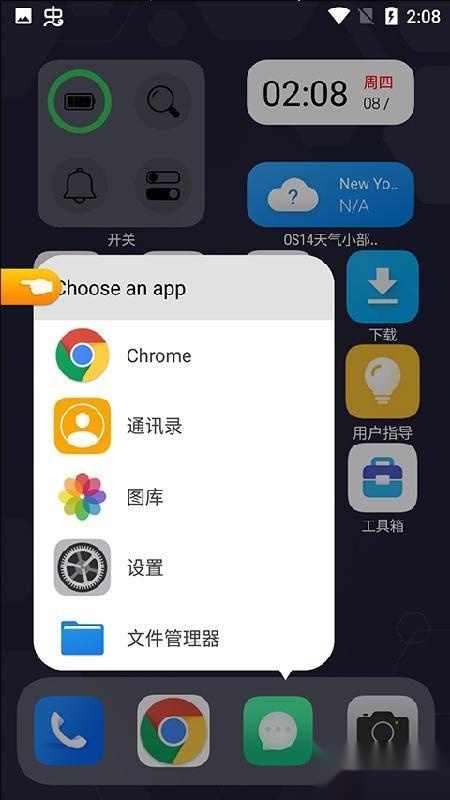The height and width of the screenshot is (800, 450).
Task: Choose Chrome from the app list
Action: click(x=184, y=356)
